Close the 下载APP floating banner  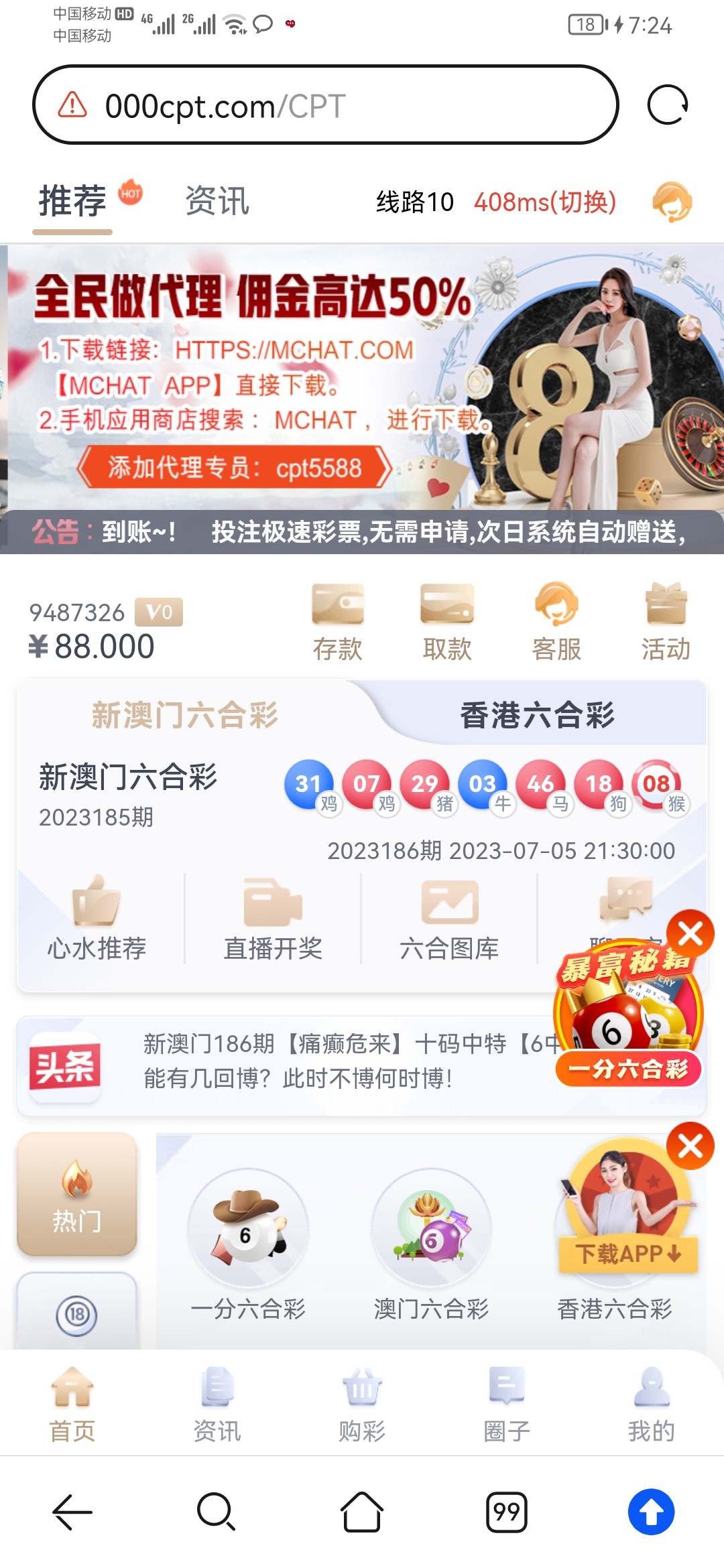click(x=690, y=1146)
